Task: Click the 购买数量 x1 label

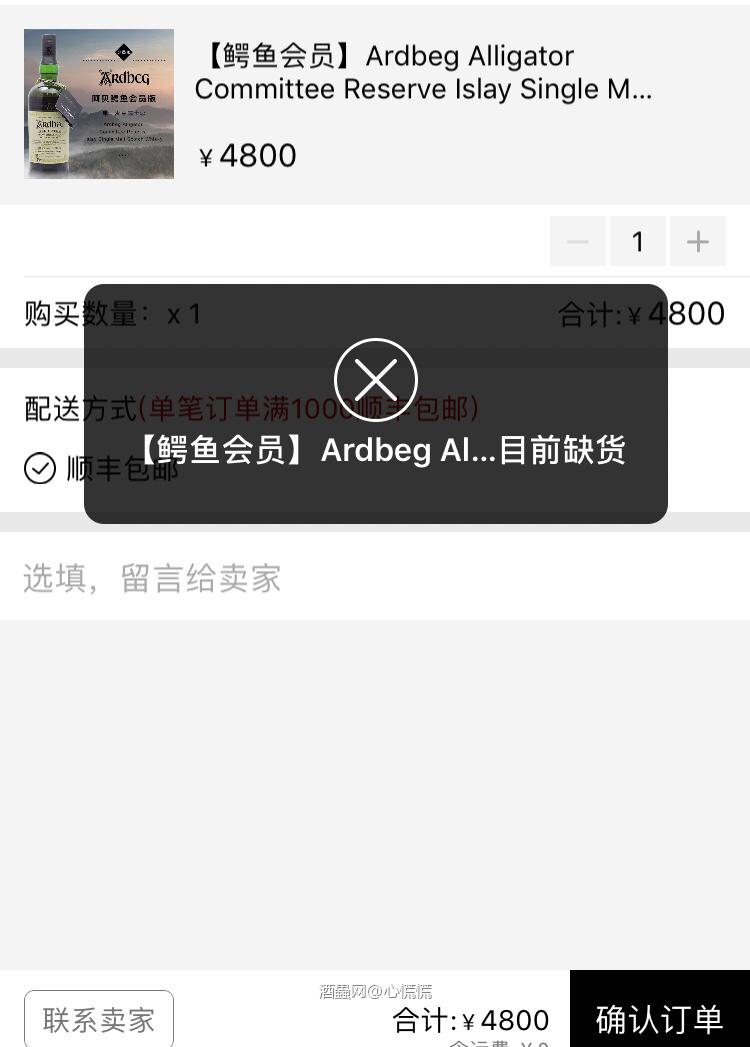Action: 107,313
